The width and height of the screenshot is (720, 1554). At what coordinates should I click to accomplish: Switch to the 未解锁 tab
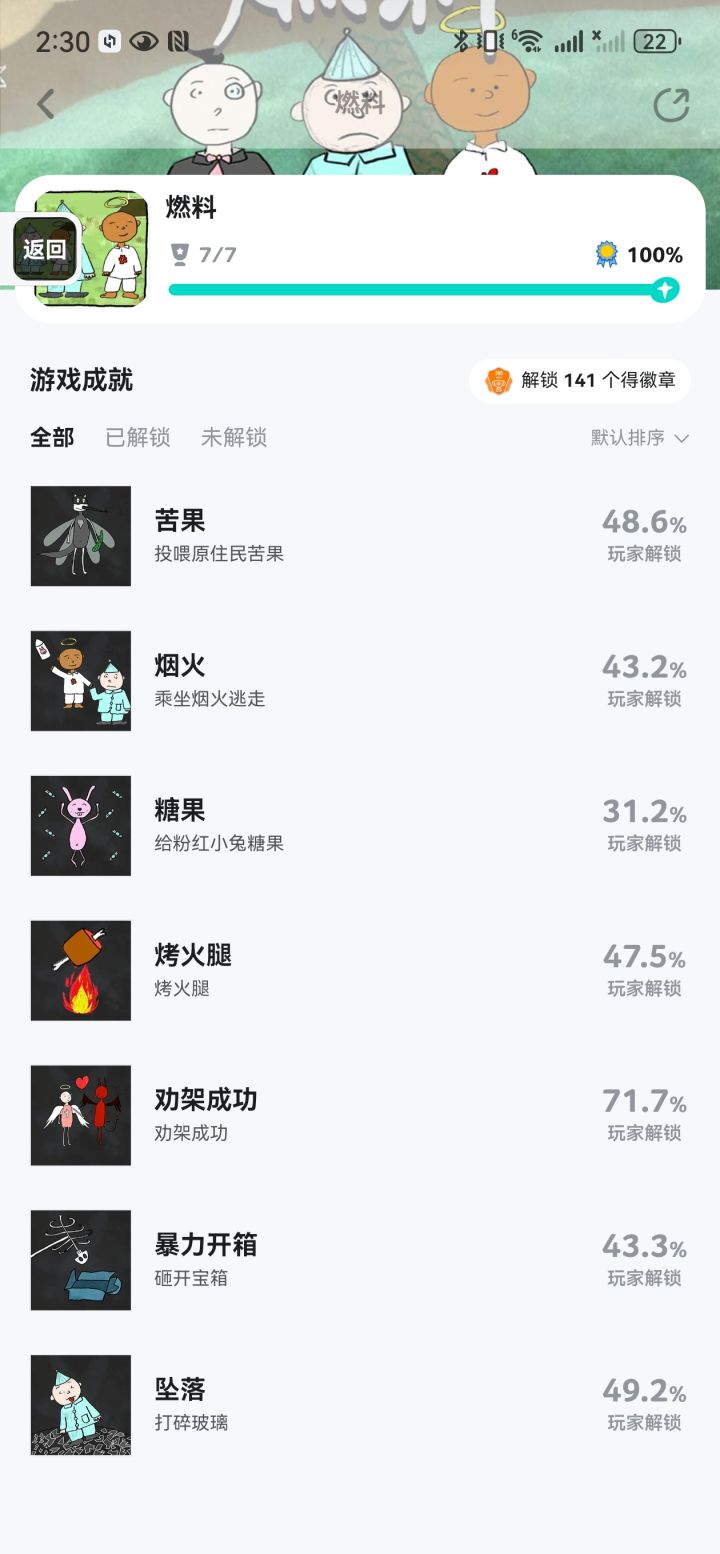tap(233, 437)
